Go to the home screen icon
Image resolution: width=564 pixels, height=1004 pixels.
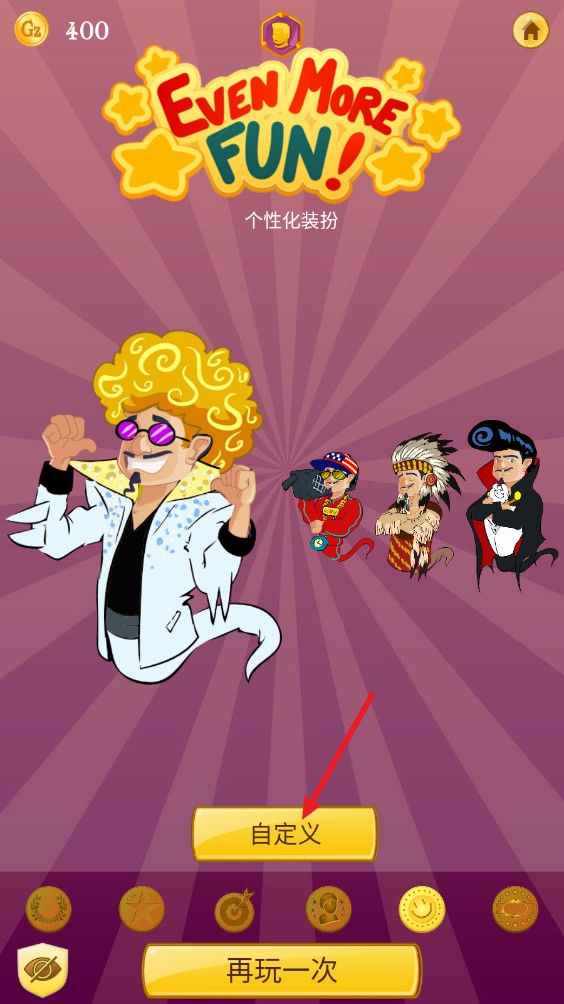[x=530, y=30]
